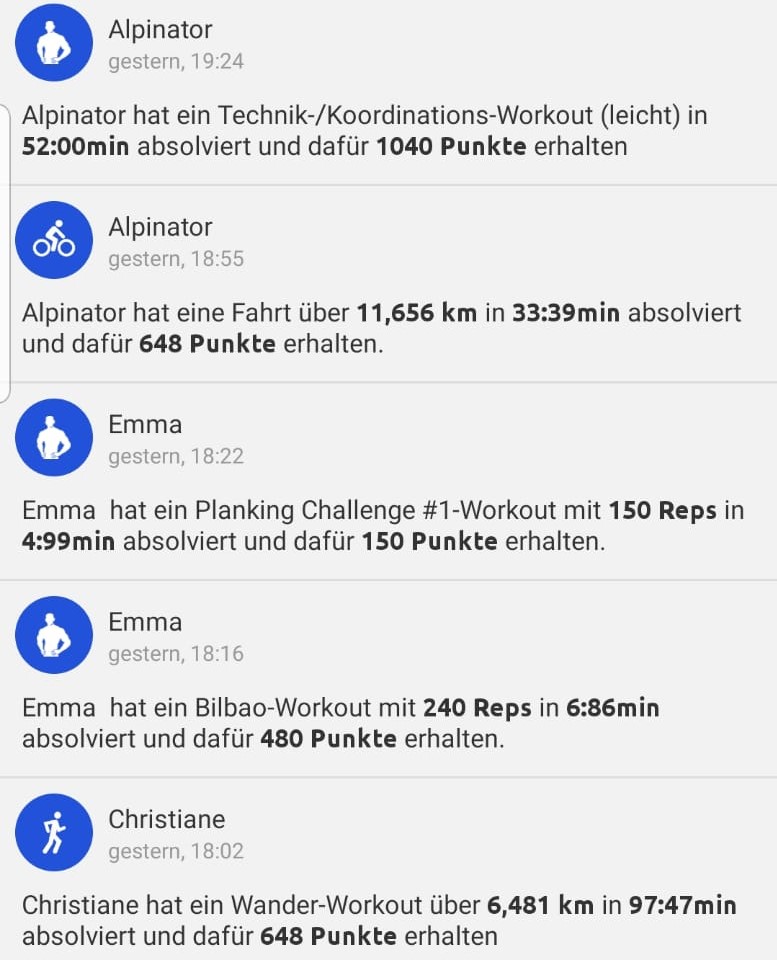This screenshot has height=960, width=777.
Task: Open the cycling activity icon for Alpinator's ride
Action: click(53, 240)
